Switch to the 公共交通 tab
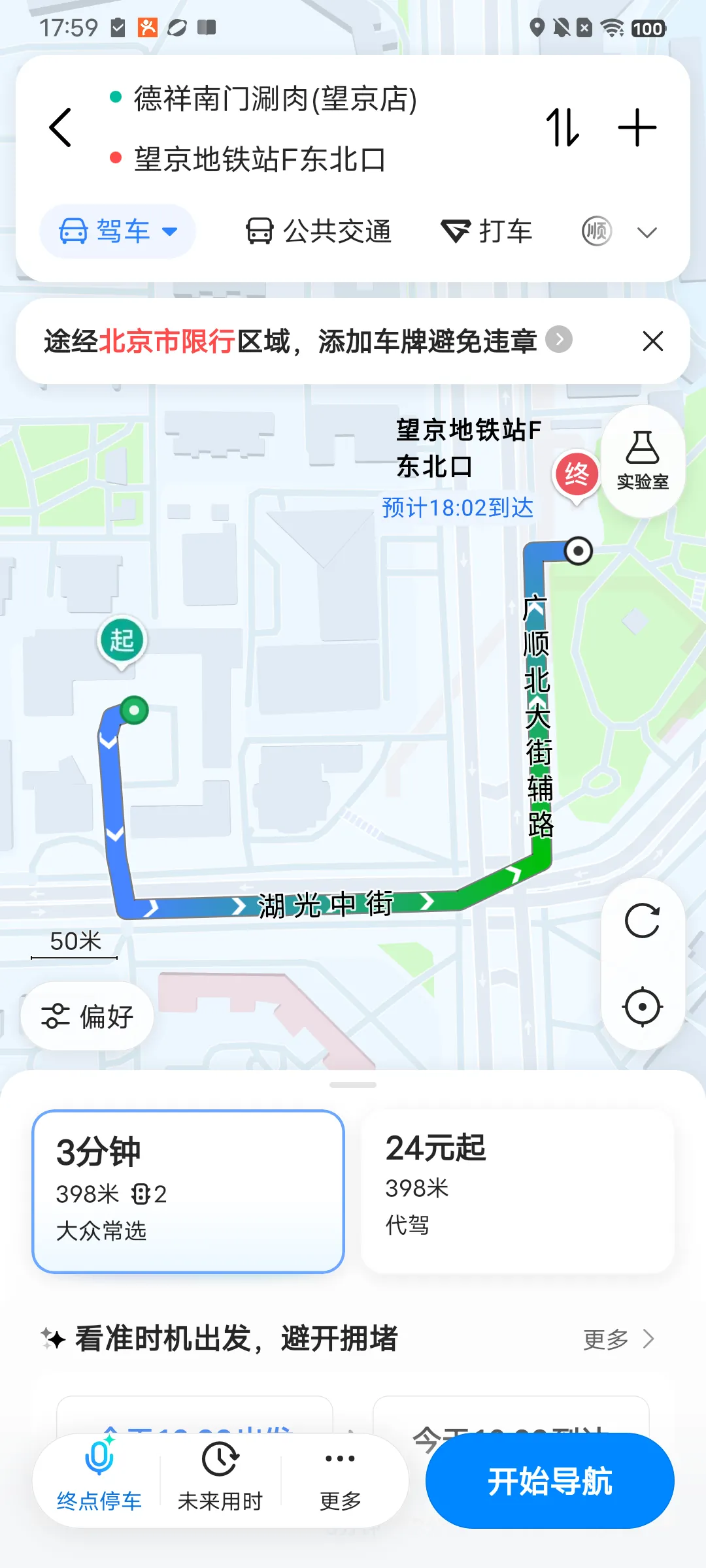Screen dimensions: 706x1568 pyautogui.click(x=318, y=231)
